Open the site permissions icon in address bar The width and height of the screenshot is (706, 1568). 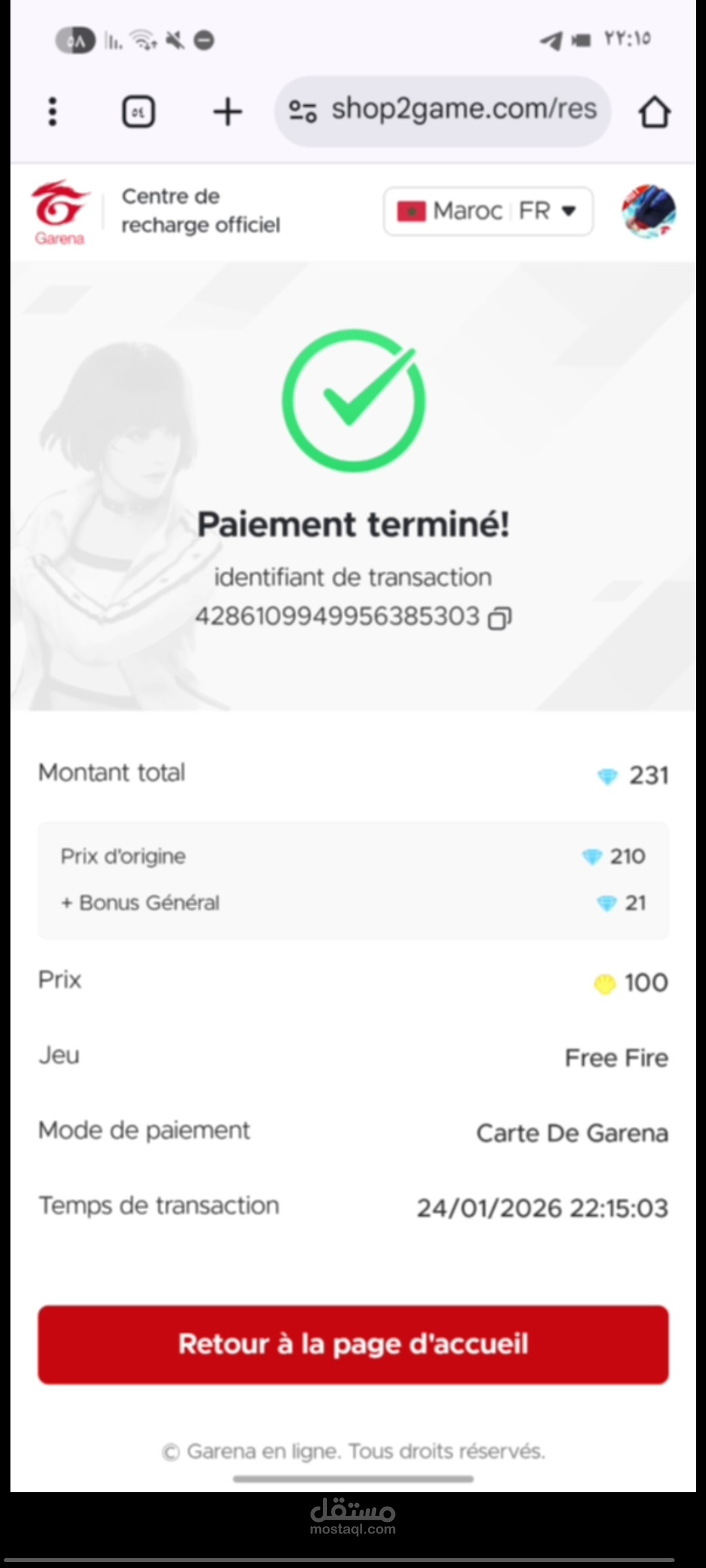coord(303,111)
